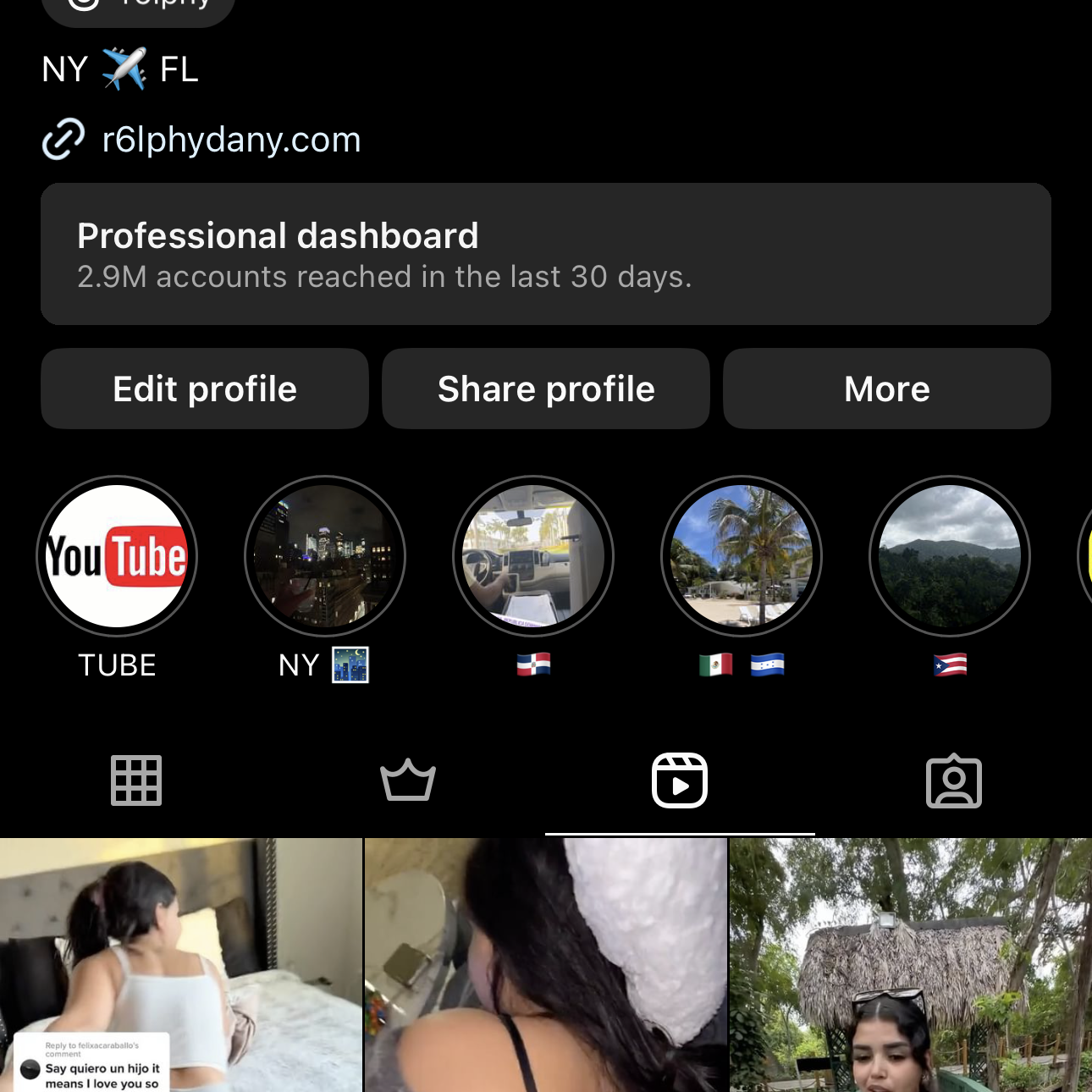Open the TUBE story highlight
Image resolution: width=1092 pixels, height=1092 pixels.
pos(117,556)
